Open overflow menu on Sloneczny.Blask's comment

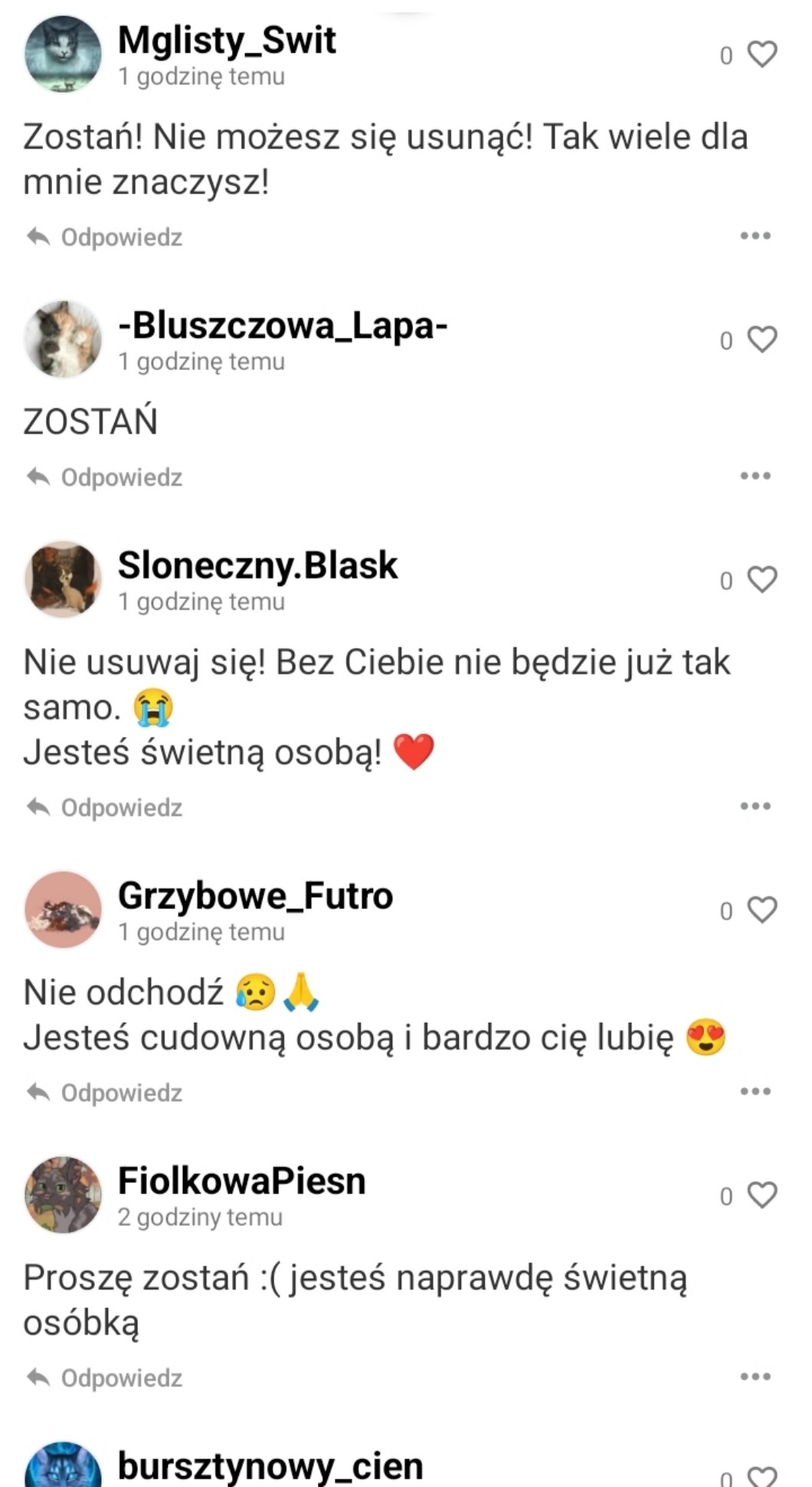click(x=755, y=806)
